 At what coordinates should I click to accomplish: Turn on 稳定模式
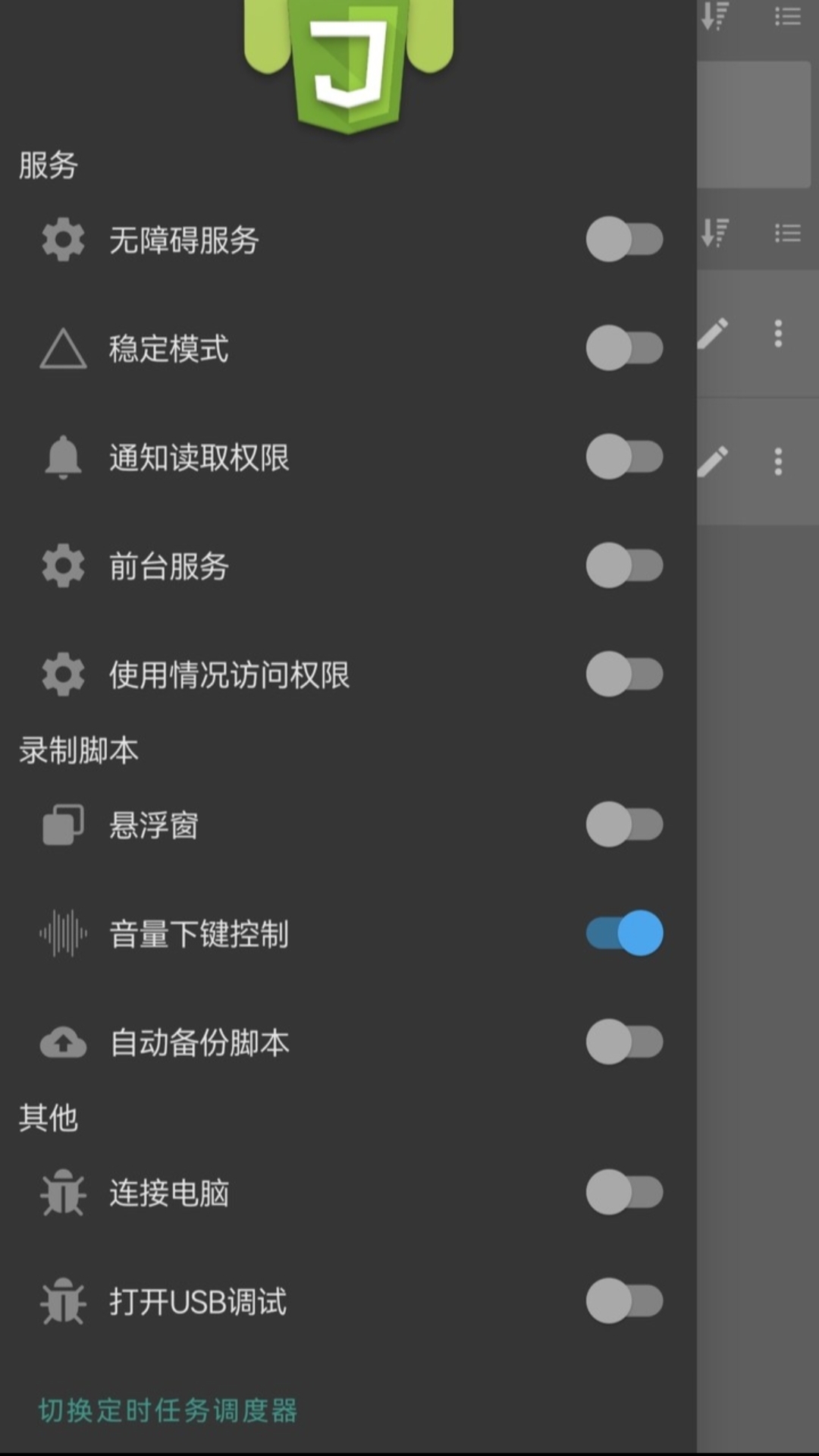click(624, 348)
